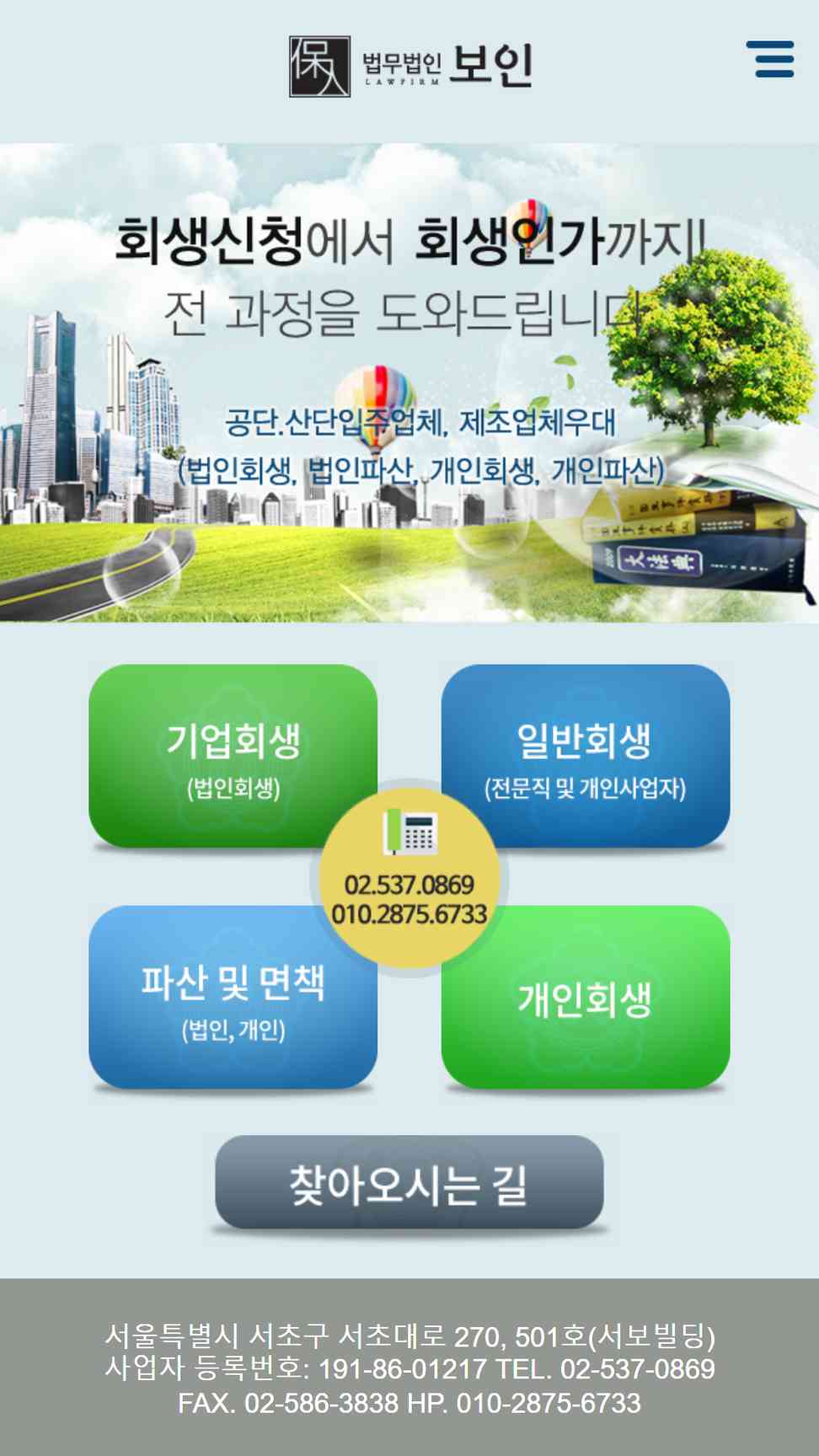Tap the 찾아오시는 길 directions button
819x1456 pixels.
[x=409, y=1183]
